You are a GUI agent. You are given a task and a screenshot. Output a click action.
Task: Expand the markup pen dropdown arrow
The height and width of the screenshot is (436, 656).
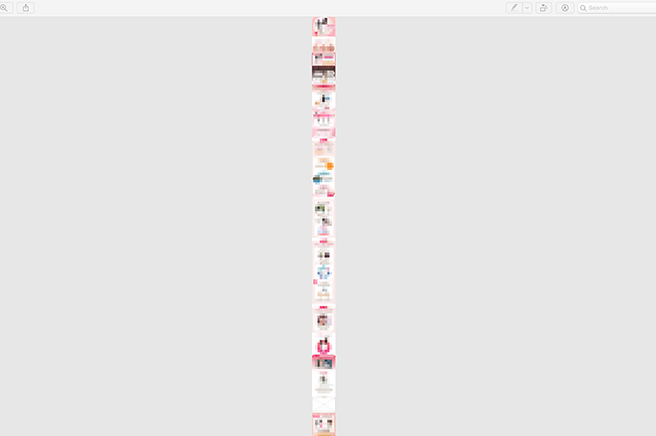point(527,7)
